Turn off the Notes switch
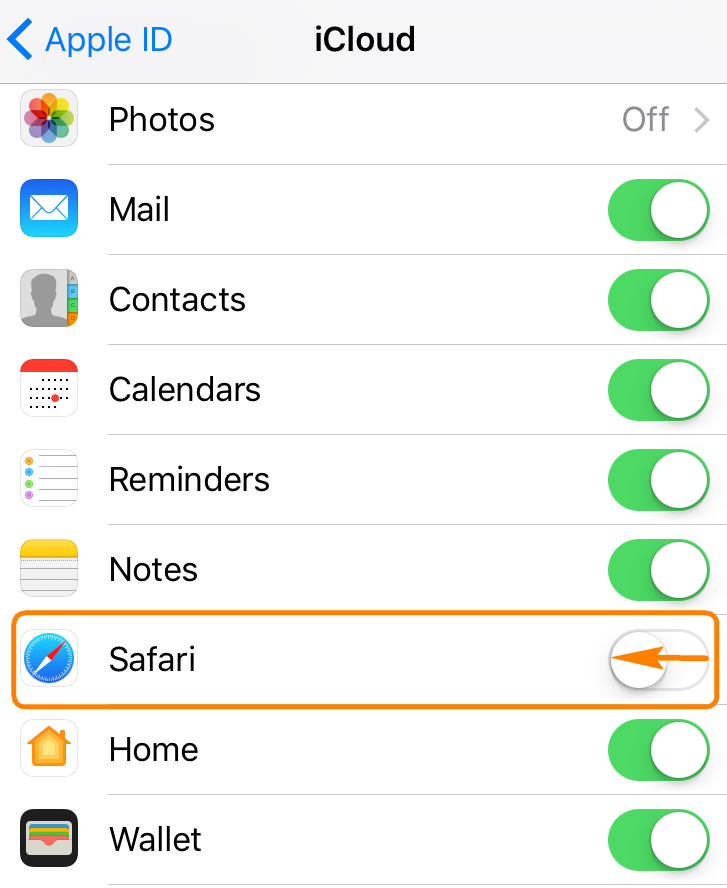 click(658, 568)
